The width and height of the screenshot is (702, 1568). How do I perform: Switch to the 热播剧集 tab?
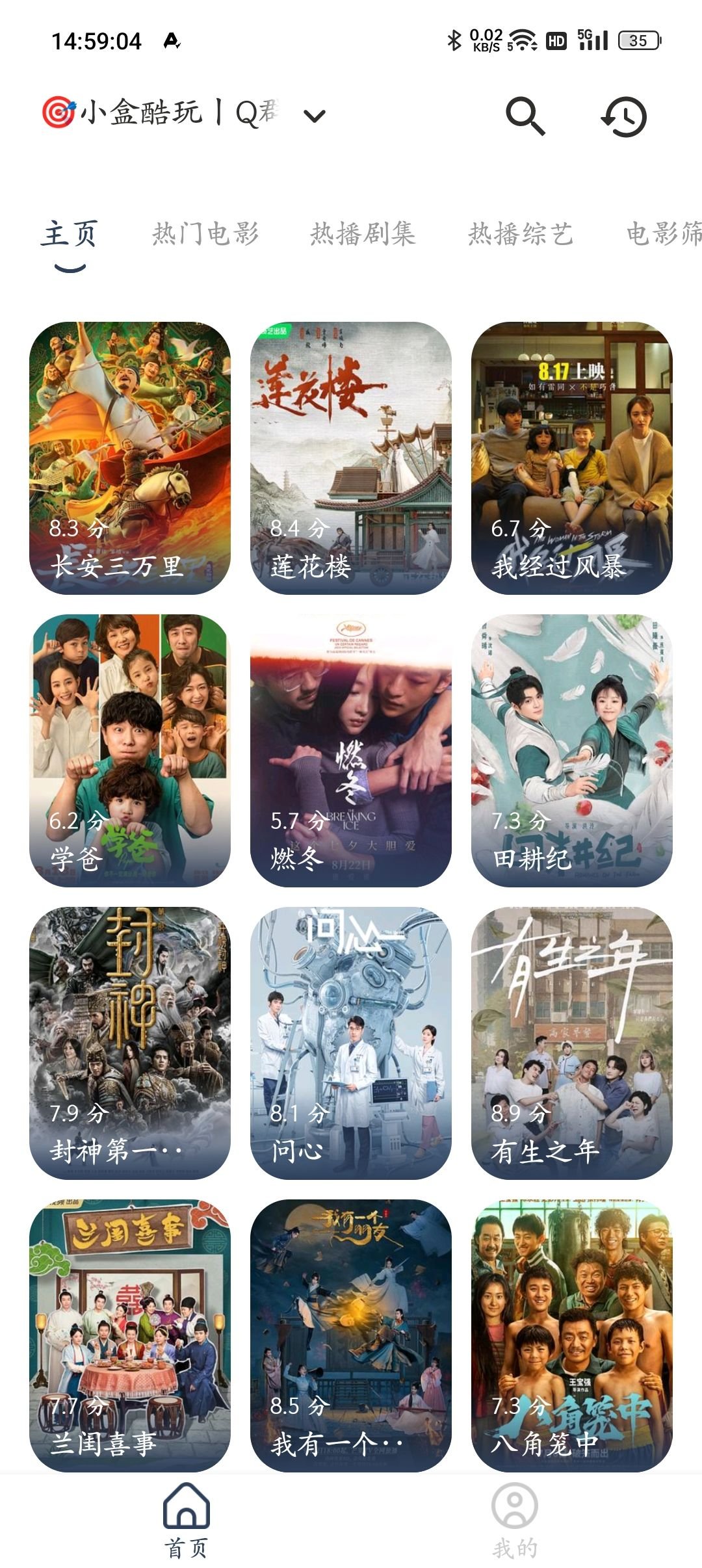point(363,234)
